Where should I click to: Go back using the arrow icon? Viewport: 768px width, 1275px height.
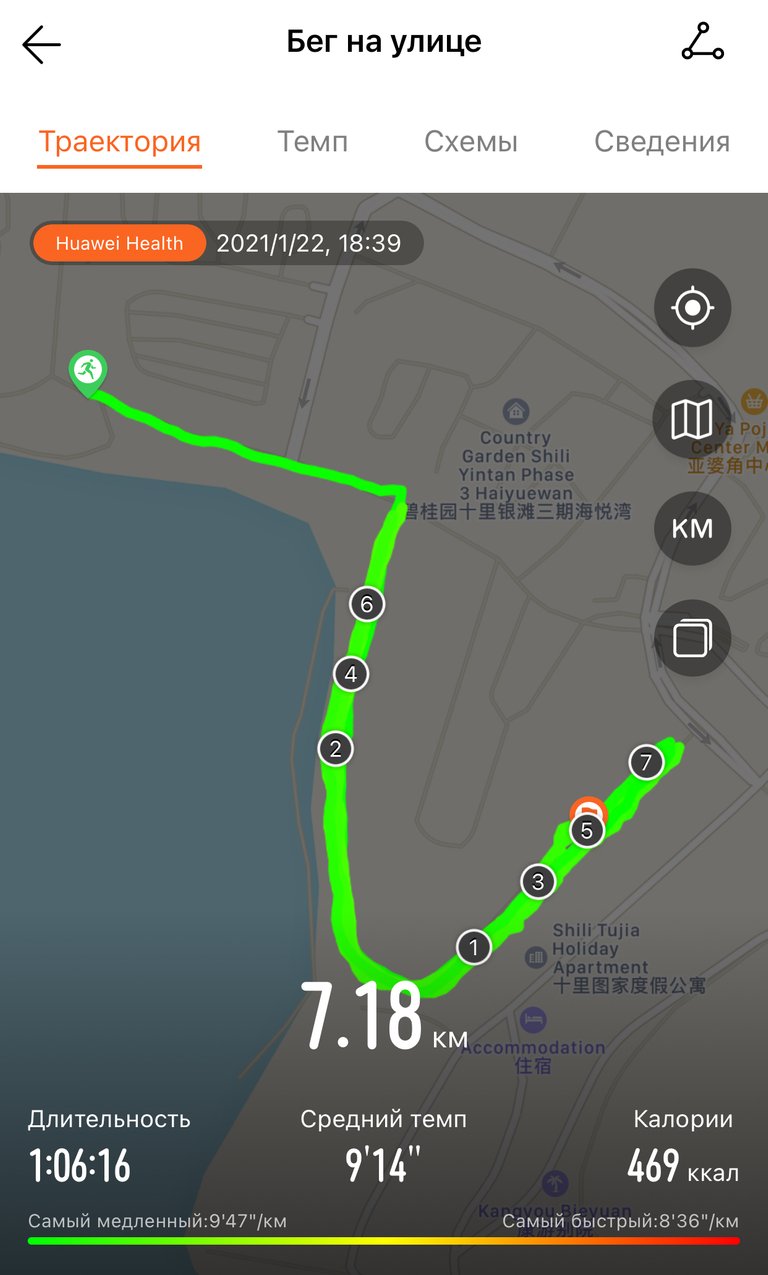42,45
